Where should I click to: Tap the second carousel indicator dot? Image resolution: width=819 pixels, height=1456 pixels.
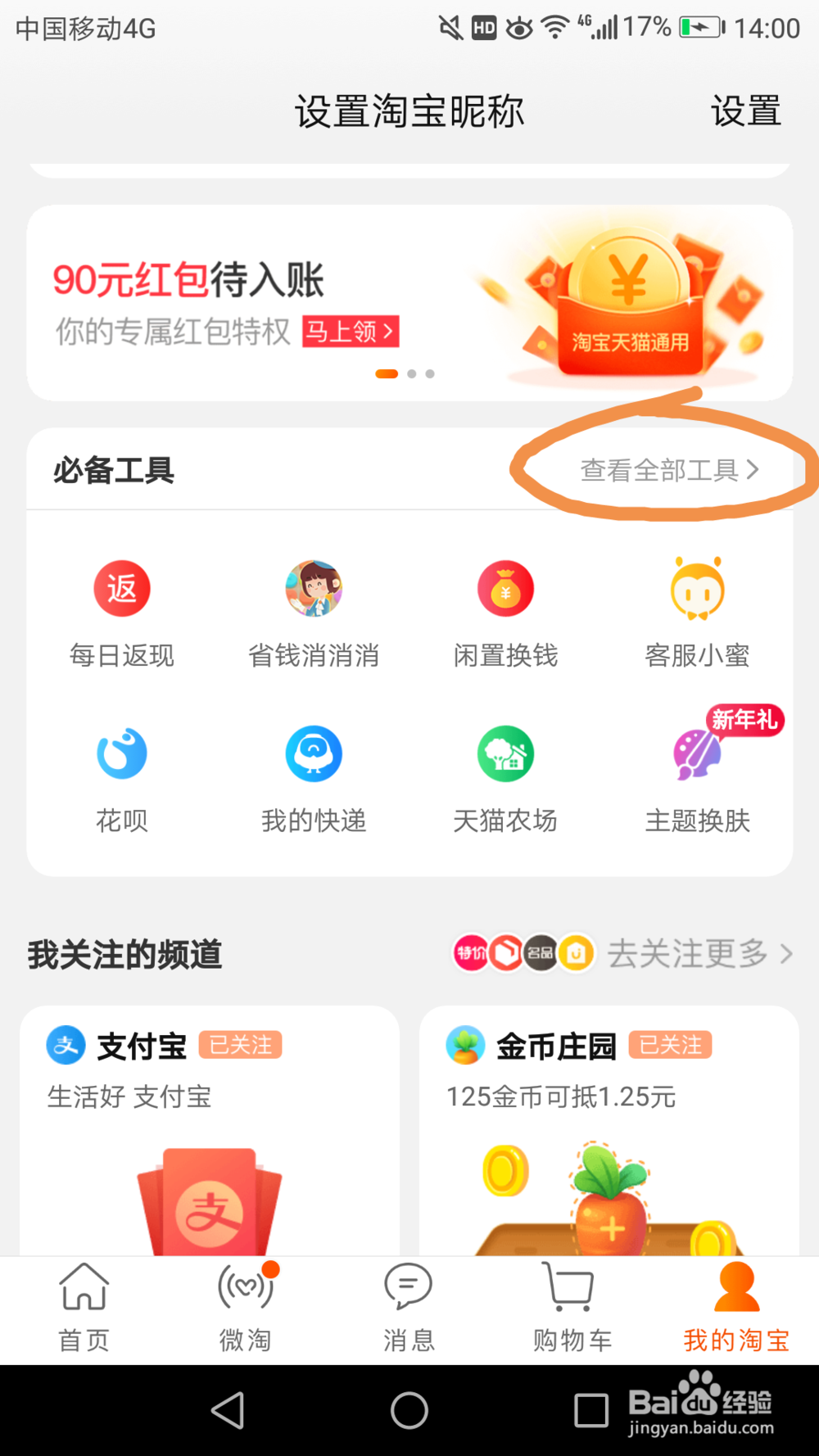(411, 374)
